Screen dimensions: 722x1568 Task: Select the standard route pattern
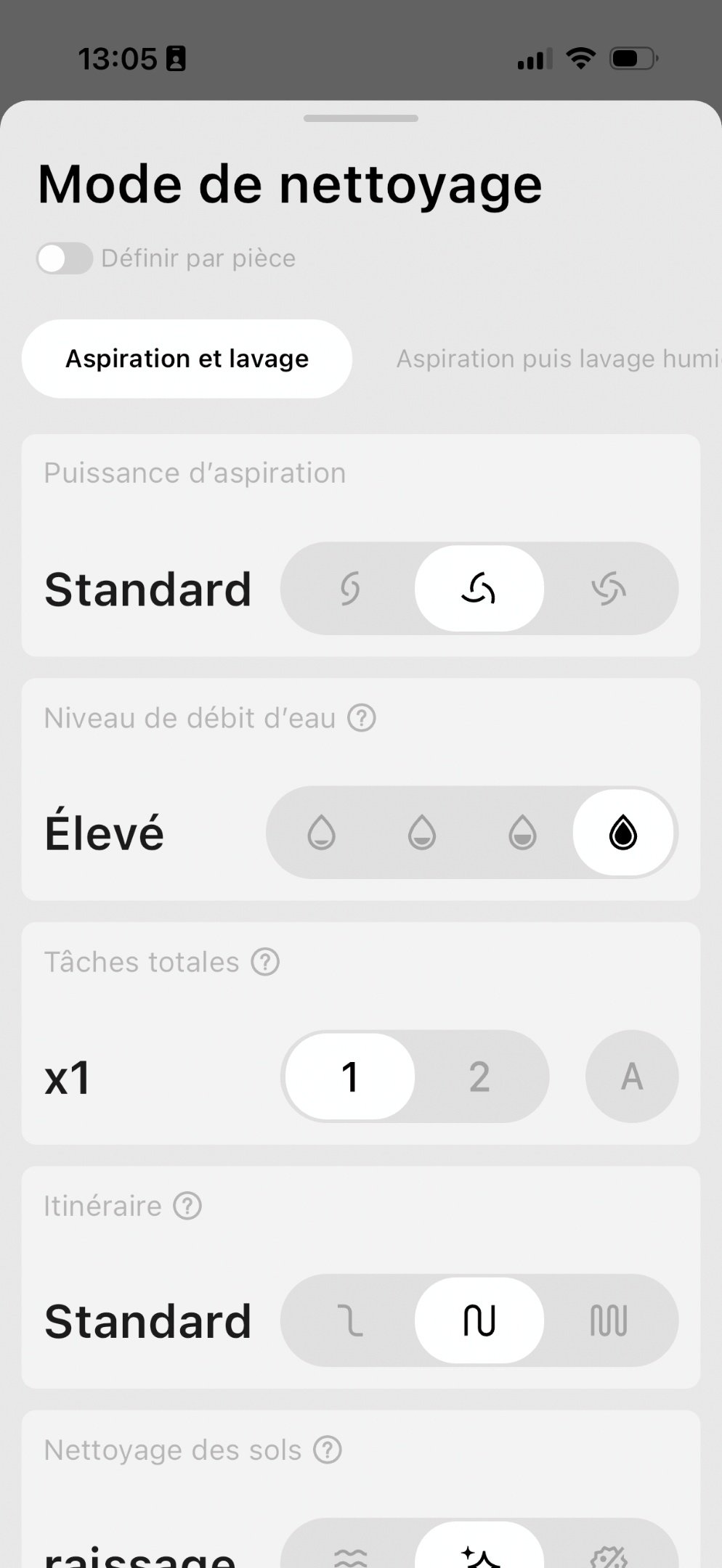pos(479,1320)
